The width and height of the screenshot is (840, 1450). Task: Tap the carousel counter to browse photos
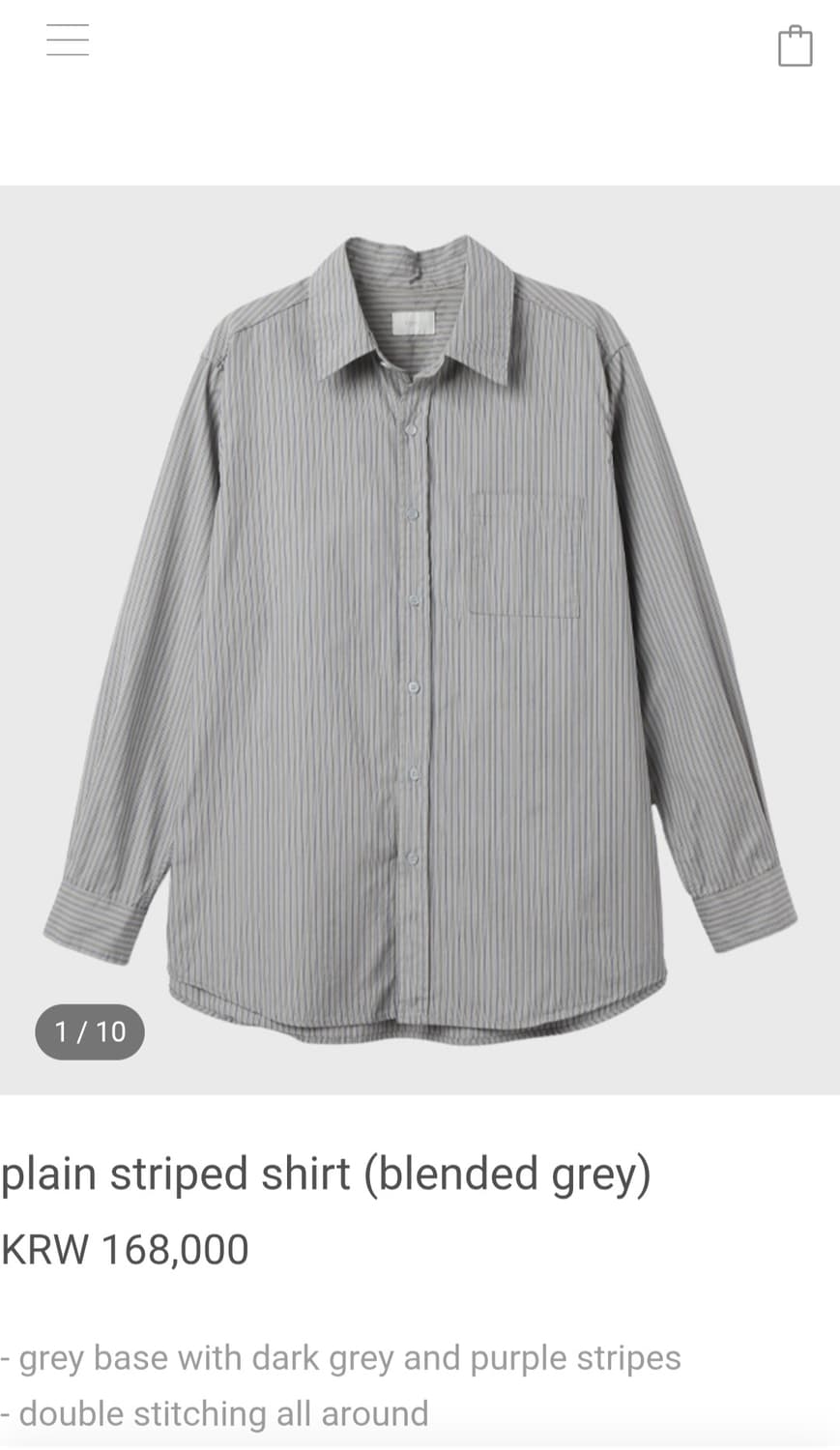(89, 1030)
